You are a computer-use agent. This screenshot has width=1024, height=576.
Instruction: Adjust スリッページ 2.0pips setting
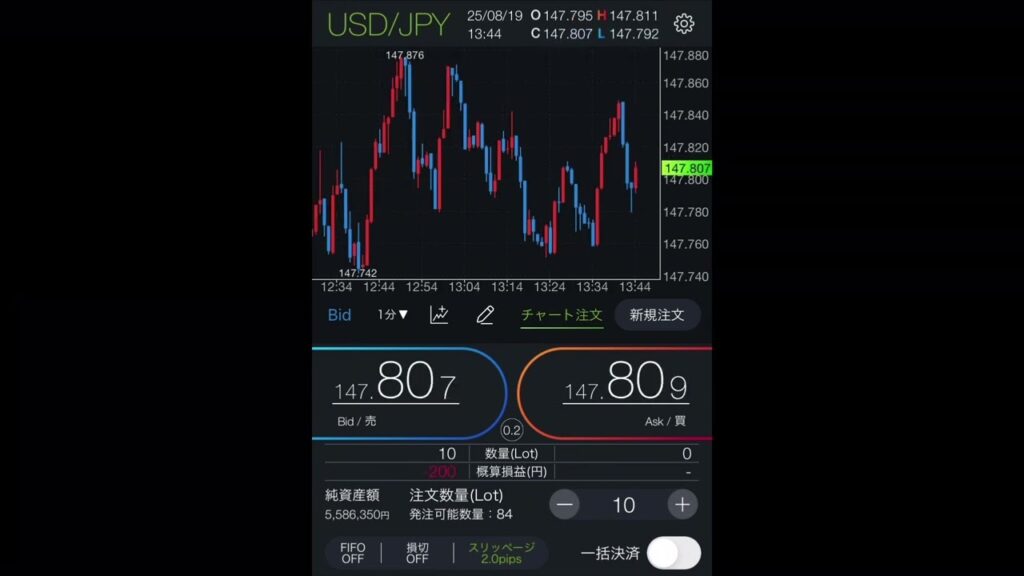pos(501,553)
